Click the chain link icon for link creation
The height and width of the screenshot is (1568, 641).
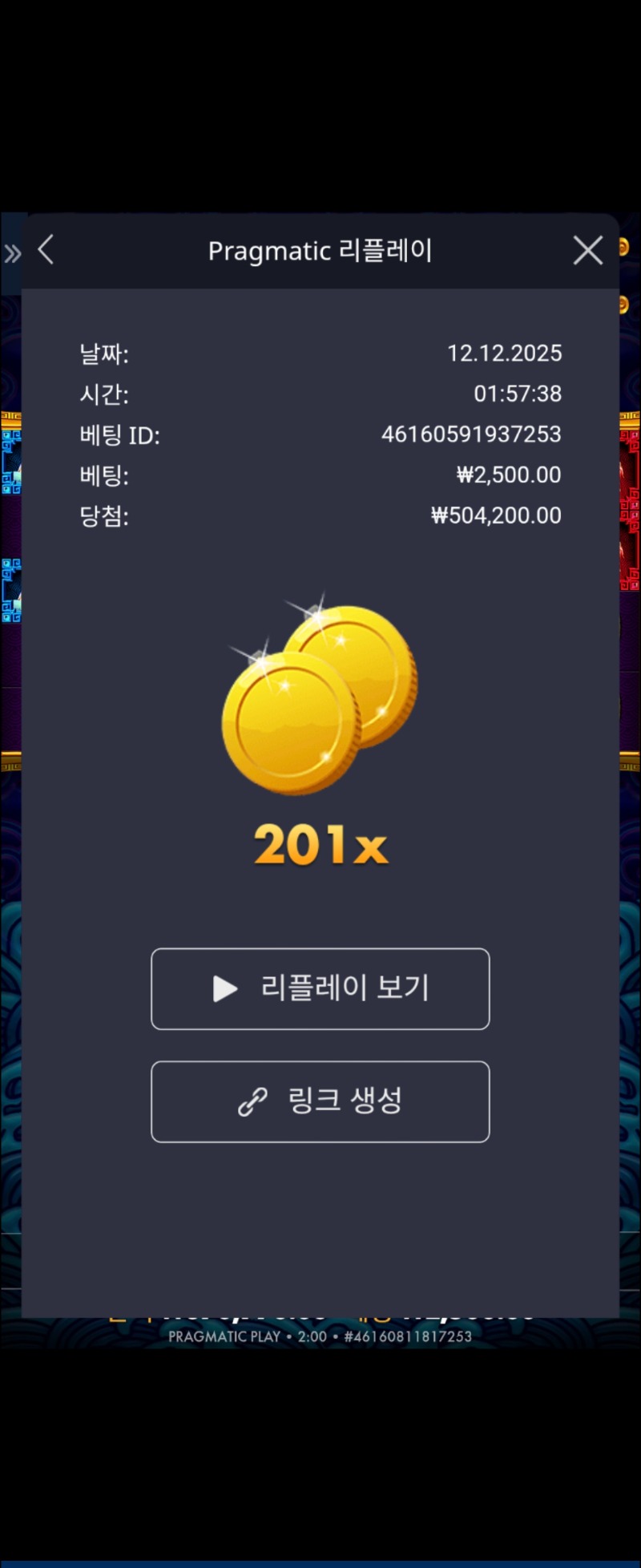tap(254, 1101)
